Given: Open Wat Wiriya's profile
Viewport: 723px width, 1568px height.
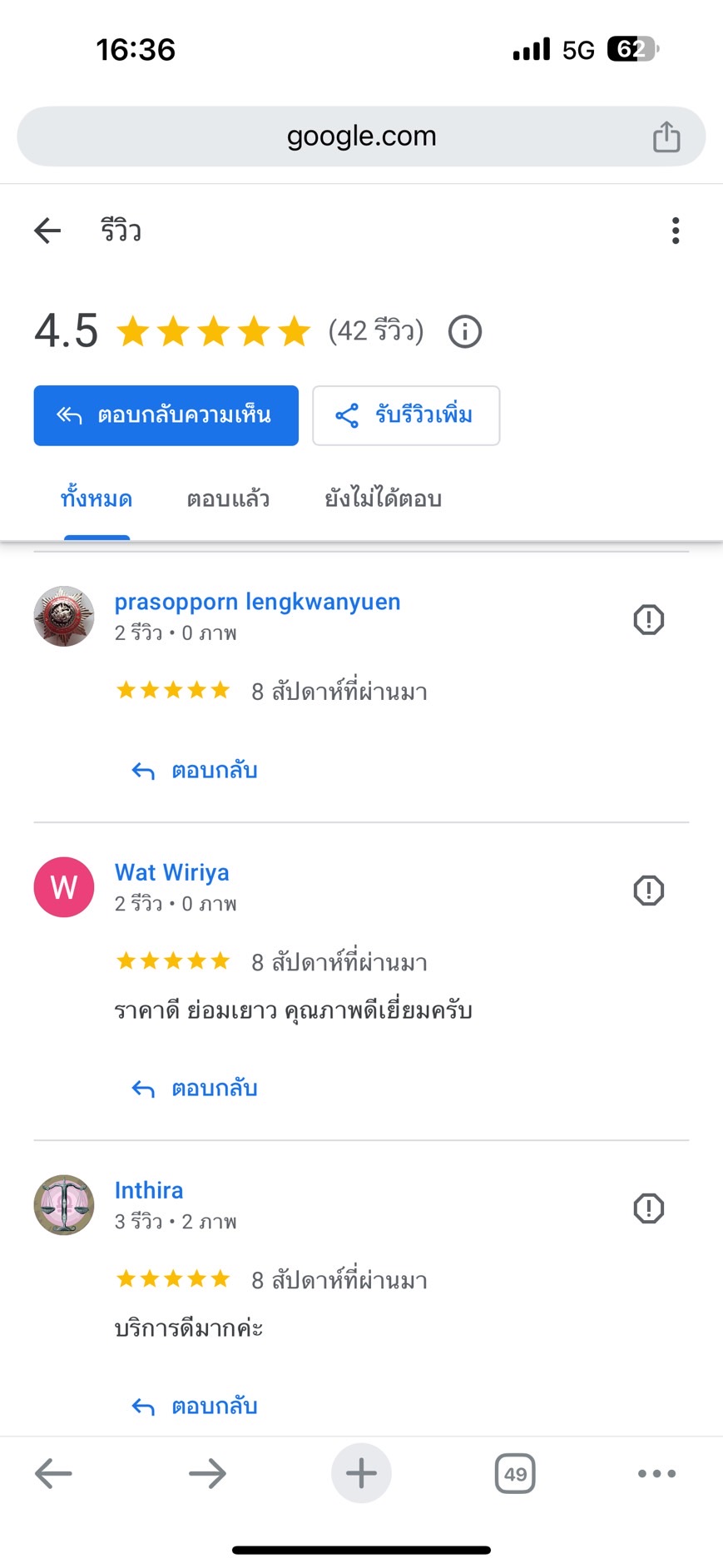Looking at the screenshot, I should click(171, 872).
